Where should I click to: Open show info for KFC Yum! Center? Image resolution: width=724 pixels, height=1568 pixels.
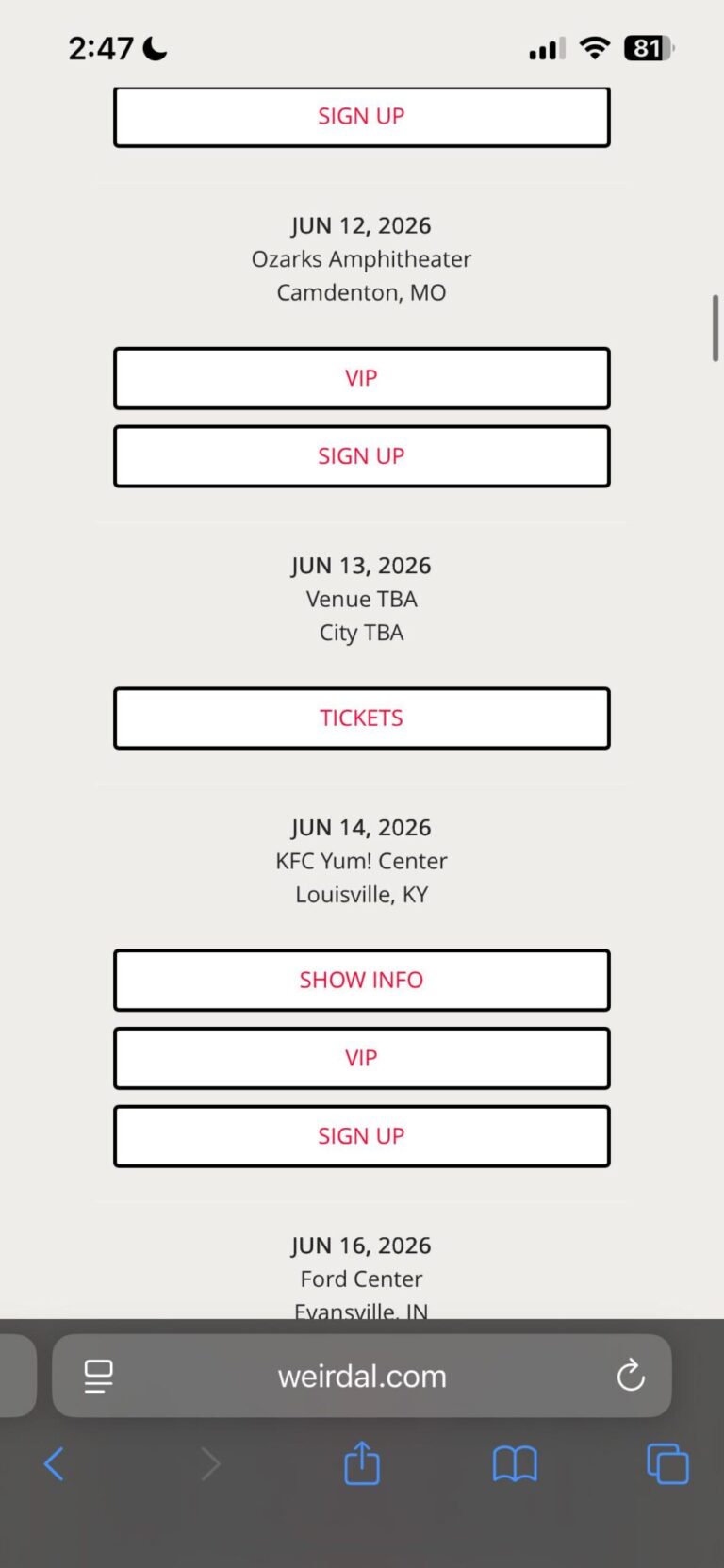pos(361,981)
